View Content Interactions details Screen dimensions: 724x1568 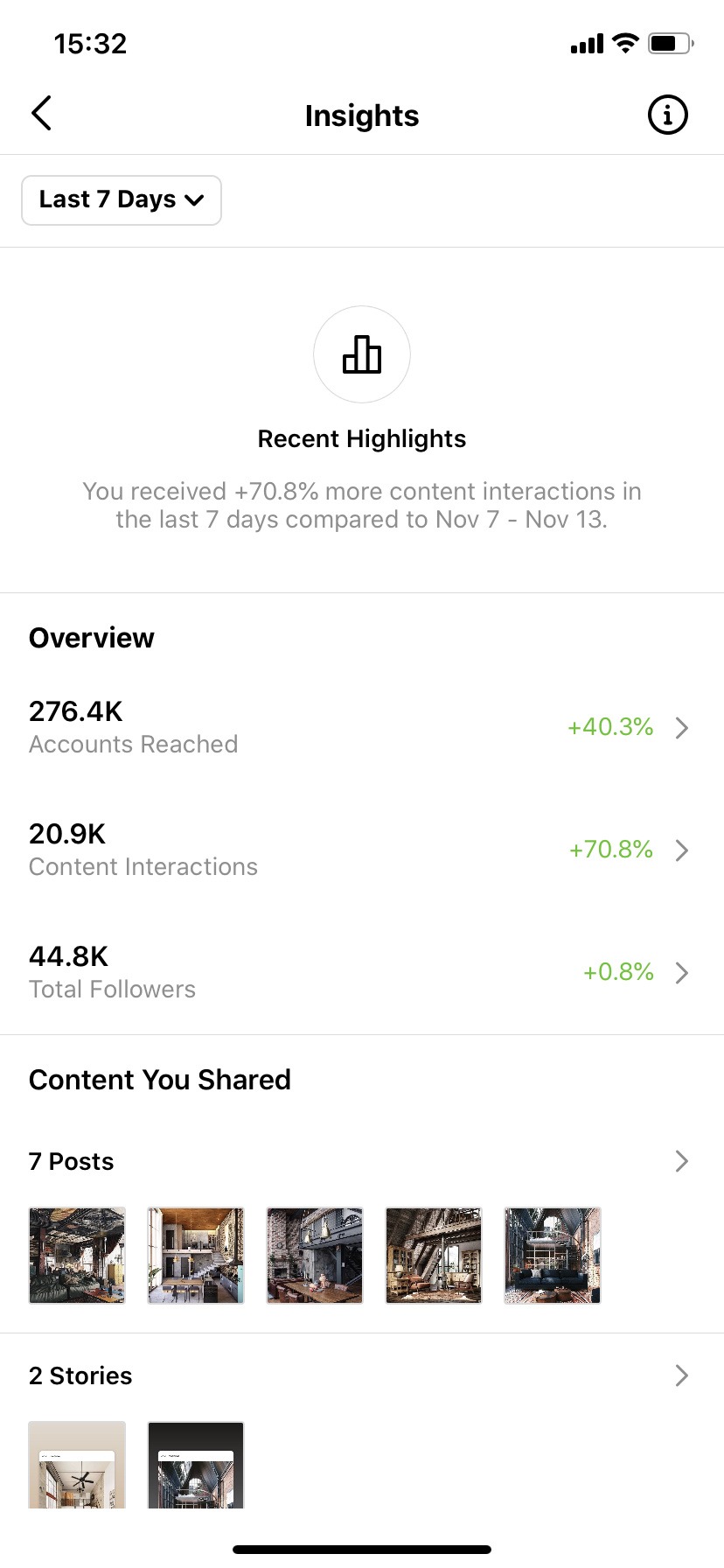(362, 850)
